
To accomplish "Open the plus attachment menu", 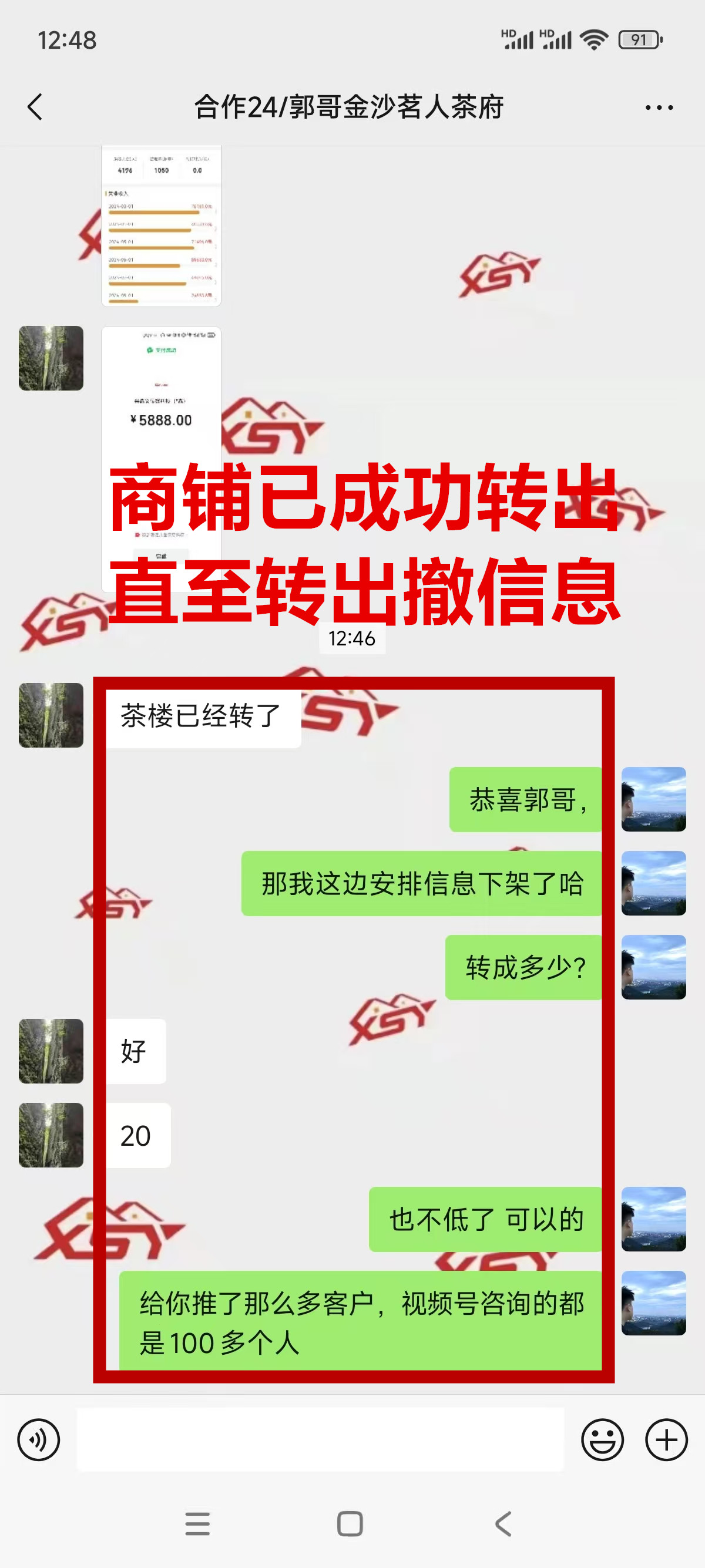I will tap(666, 1439).
